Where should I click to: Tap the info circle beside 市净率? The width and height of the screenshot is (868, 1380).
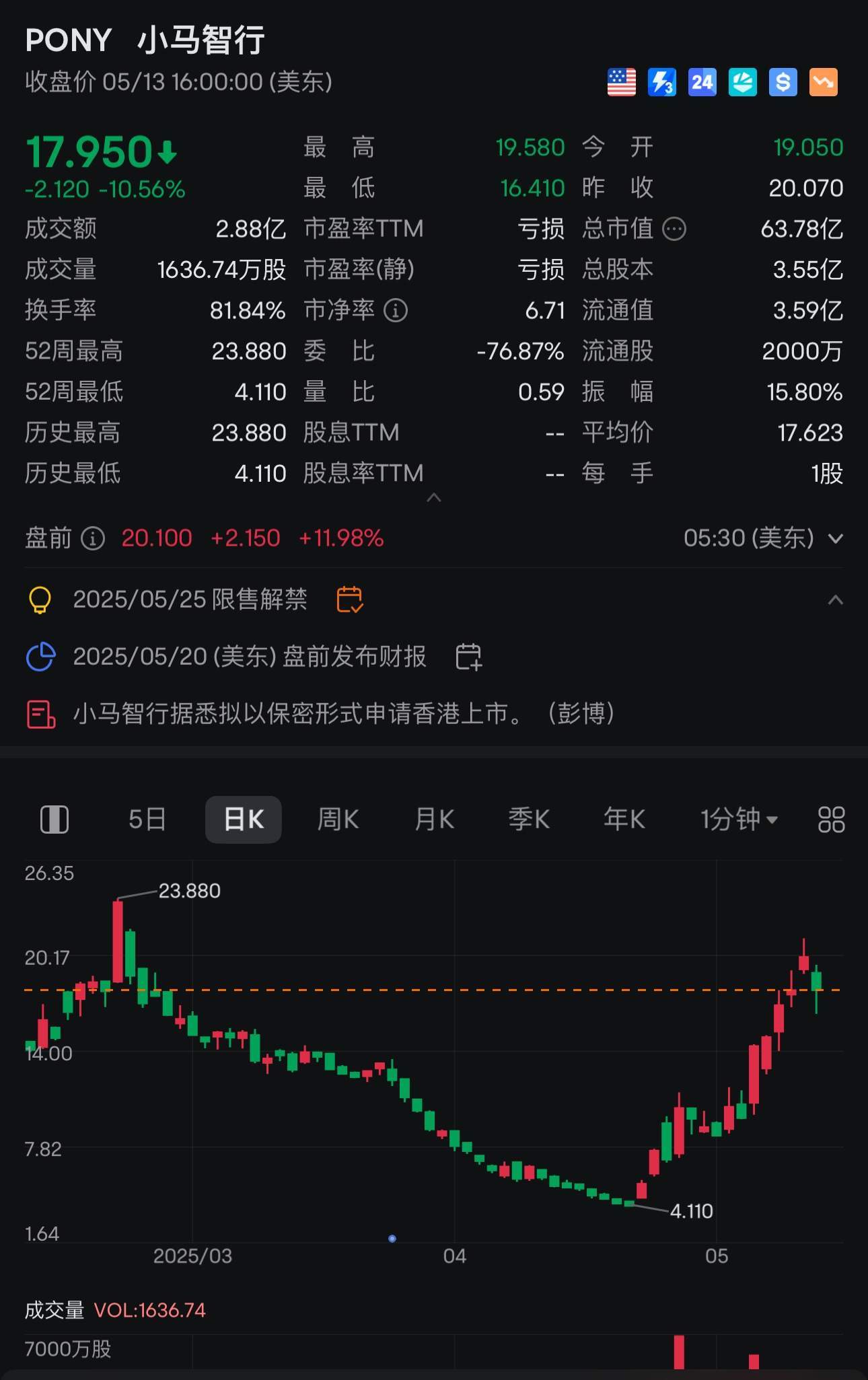point(396,310)
